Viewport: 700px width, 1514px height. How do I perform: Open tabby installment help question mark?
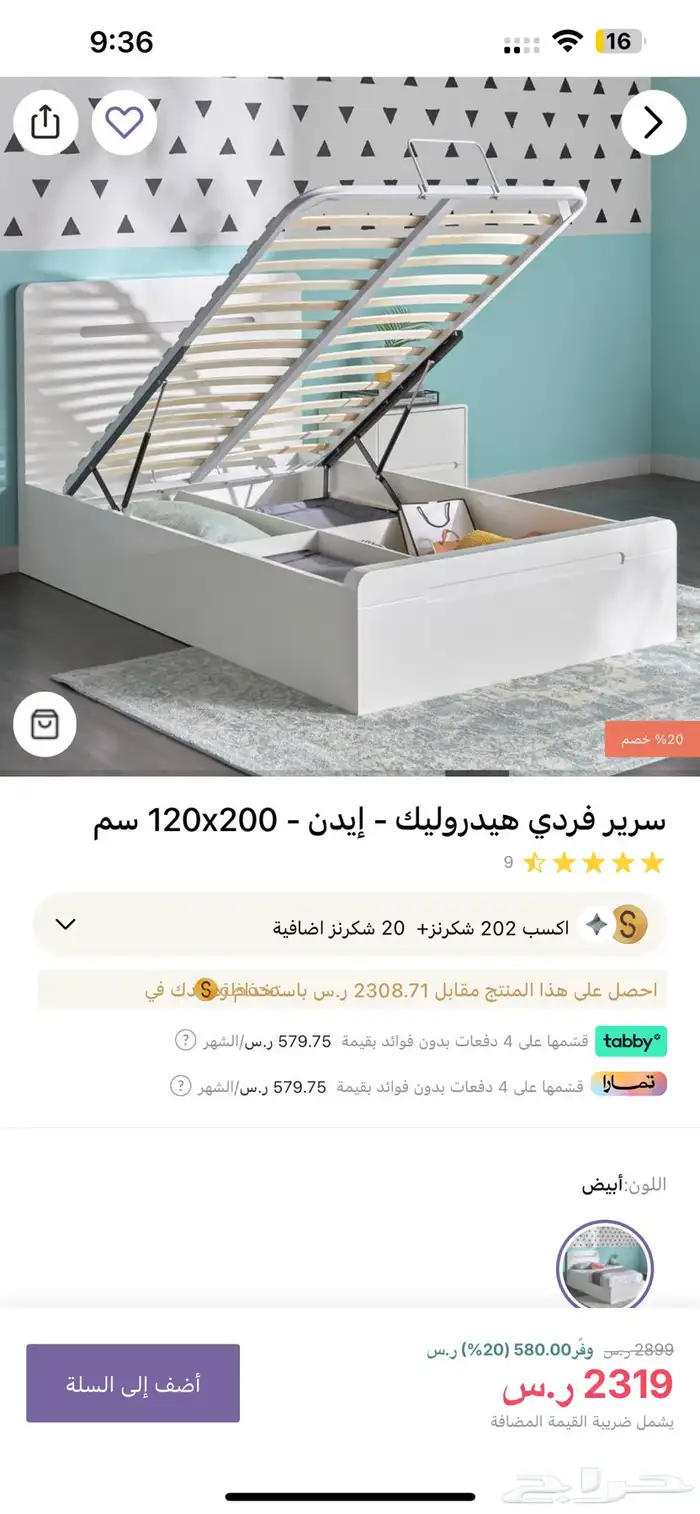point(185,1040)
